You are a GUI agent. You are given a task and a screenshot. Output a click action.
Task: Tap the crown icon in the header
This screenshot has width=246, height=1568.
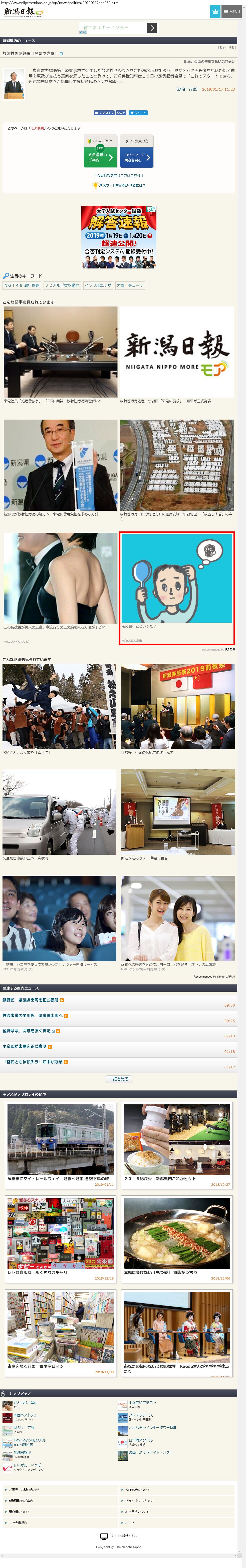pyautogui.click(x=215, y=12)
